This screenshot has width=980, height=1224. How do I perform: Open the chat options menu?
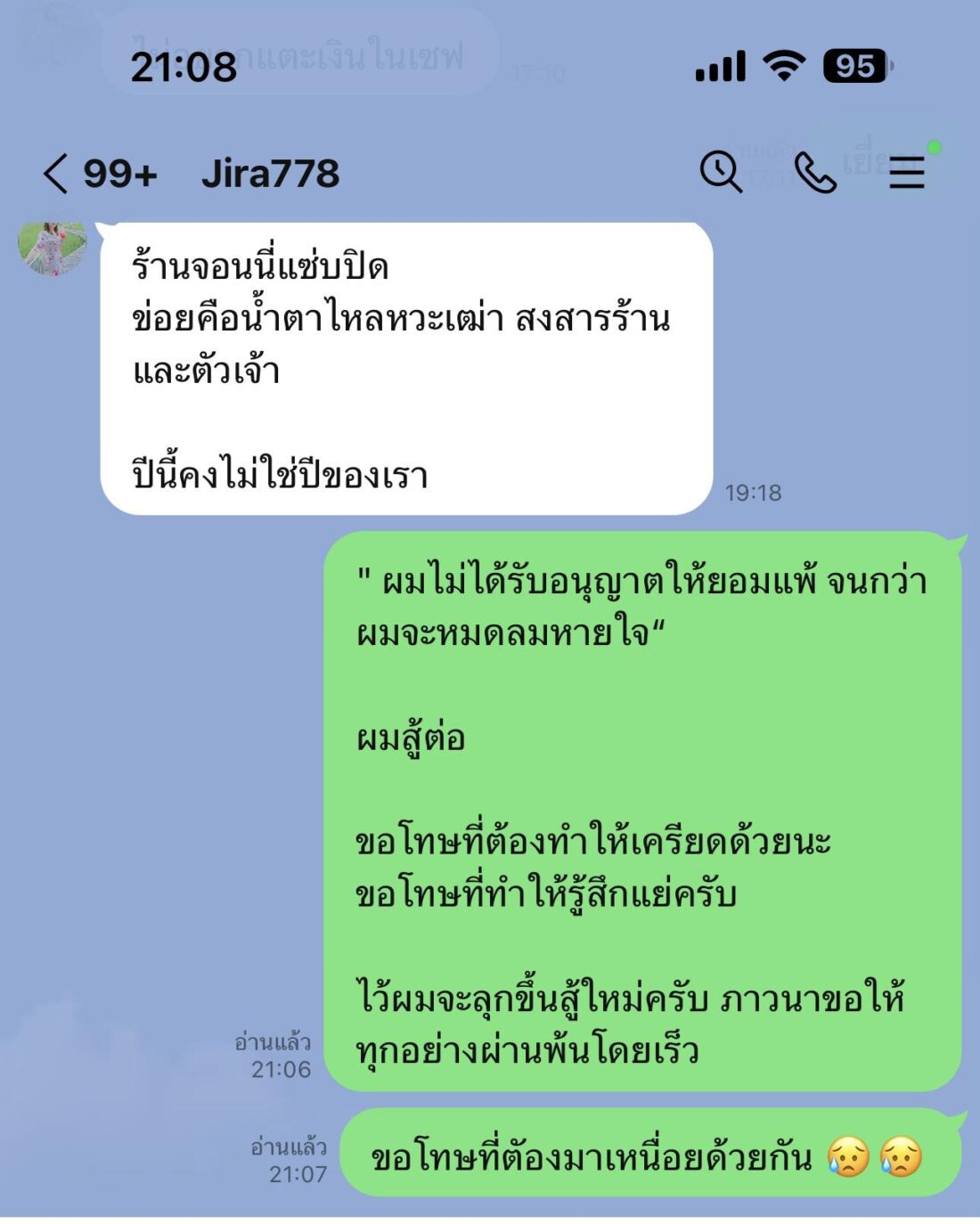click(x=906, y=173)
